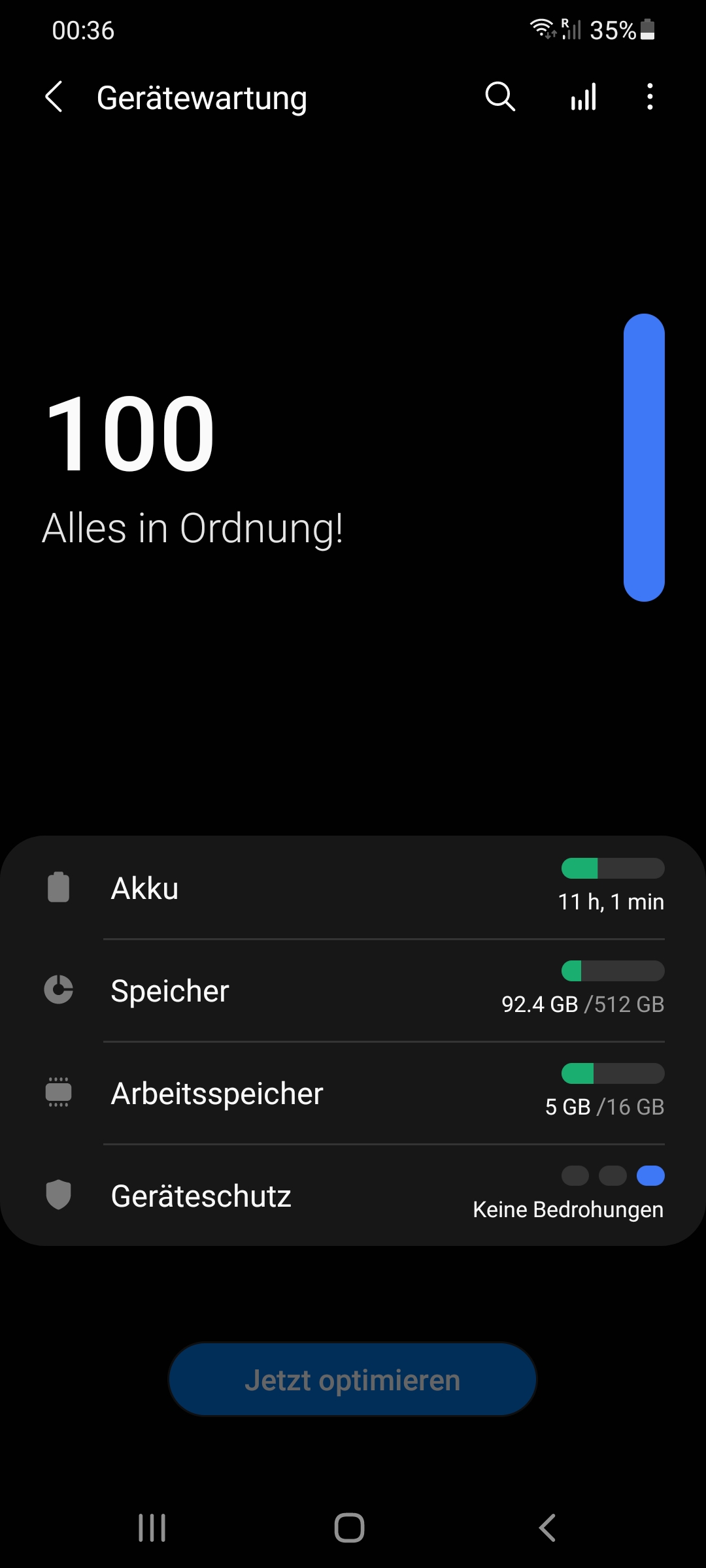Open the Speicher storage row
This screenshot has height=1568, width=706.
(x=353, y=990)
